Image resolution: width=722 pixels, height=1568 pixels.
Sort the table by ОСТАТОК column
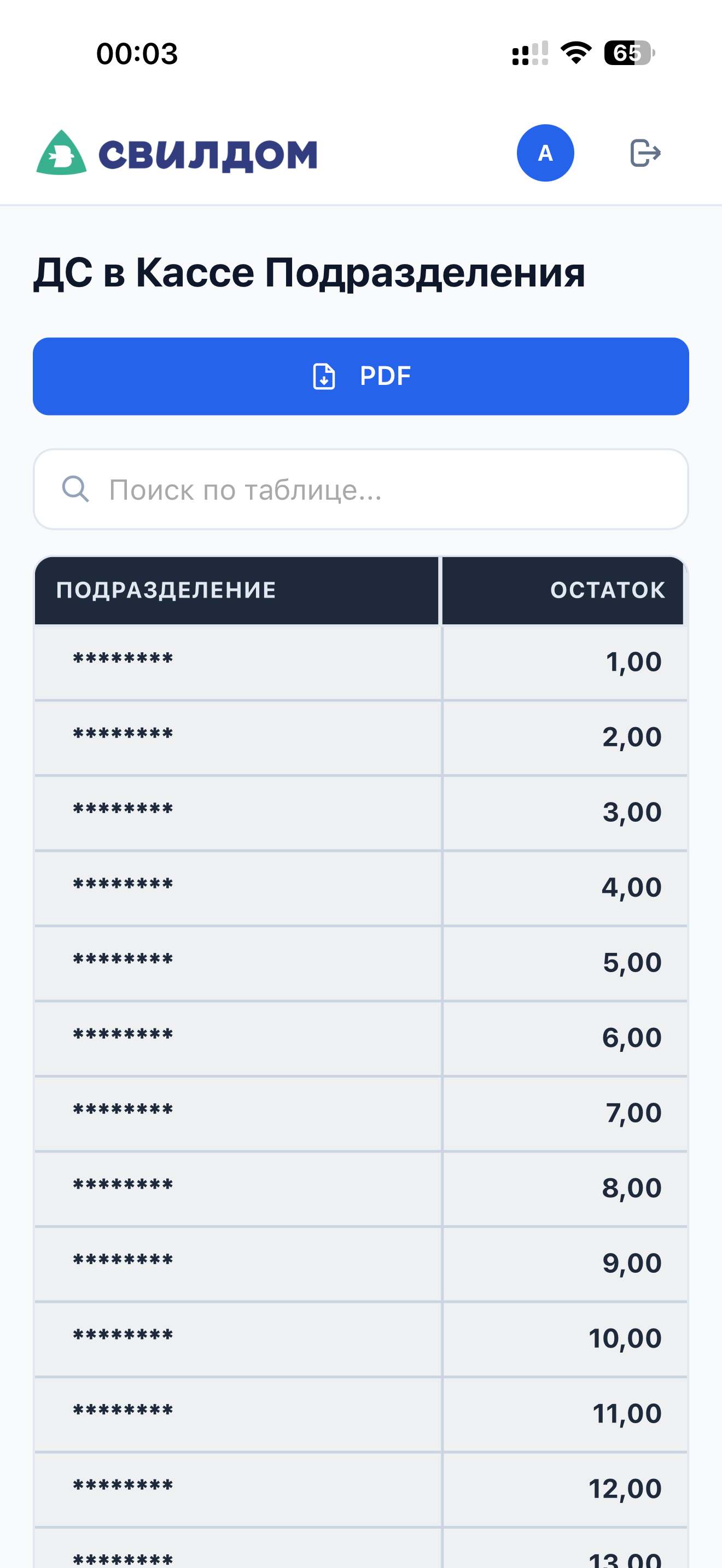607,589
